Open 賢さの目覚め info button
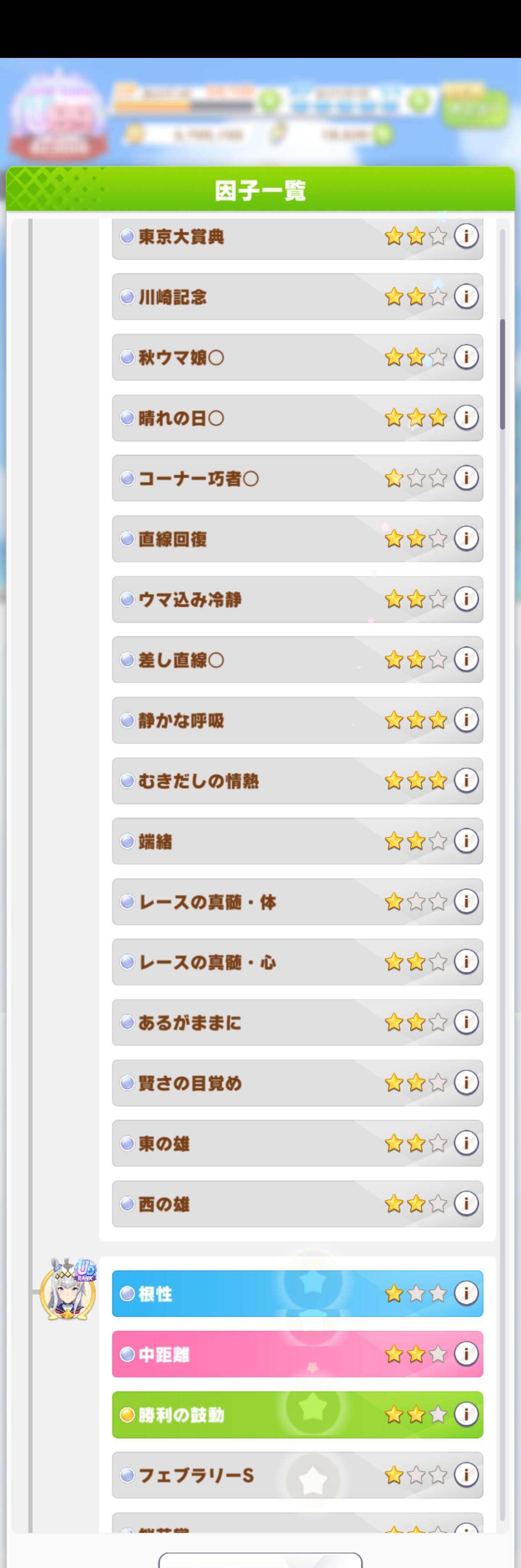 [466, 1083]
